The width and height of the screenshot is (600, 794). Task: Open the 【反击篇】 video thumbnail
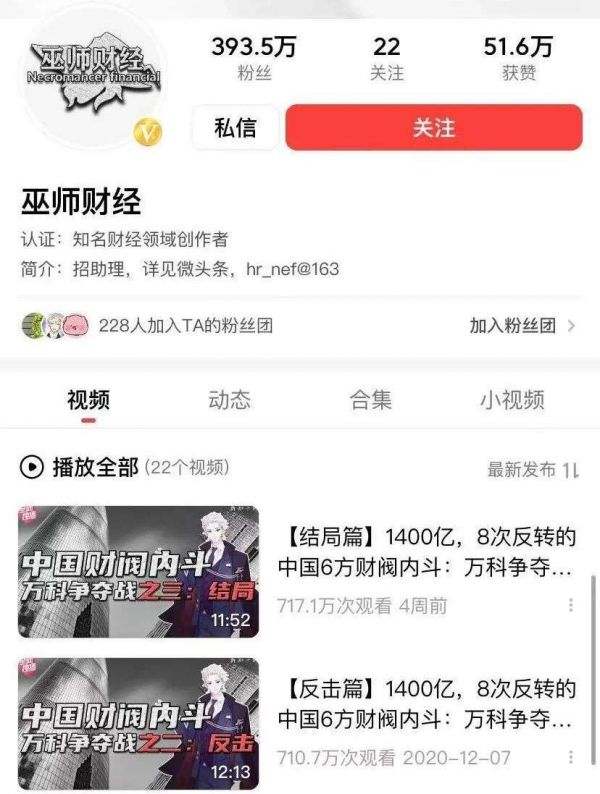pos(138,722)
